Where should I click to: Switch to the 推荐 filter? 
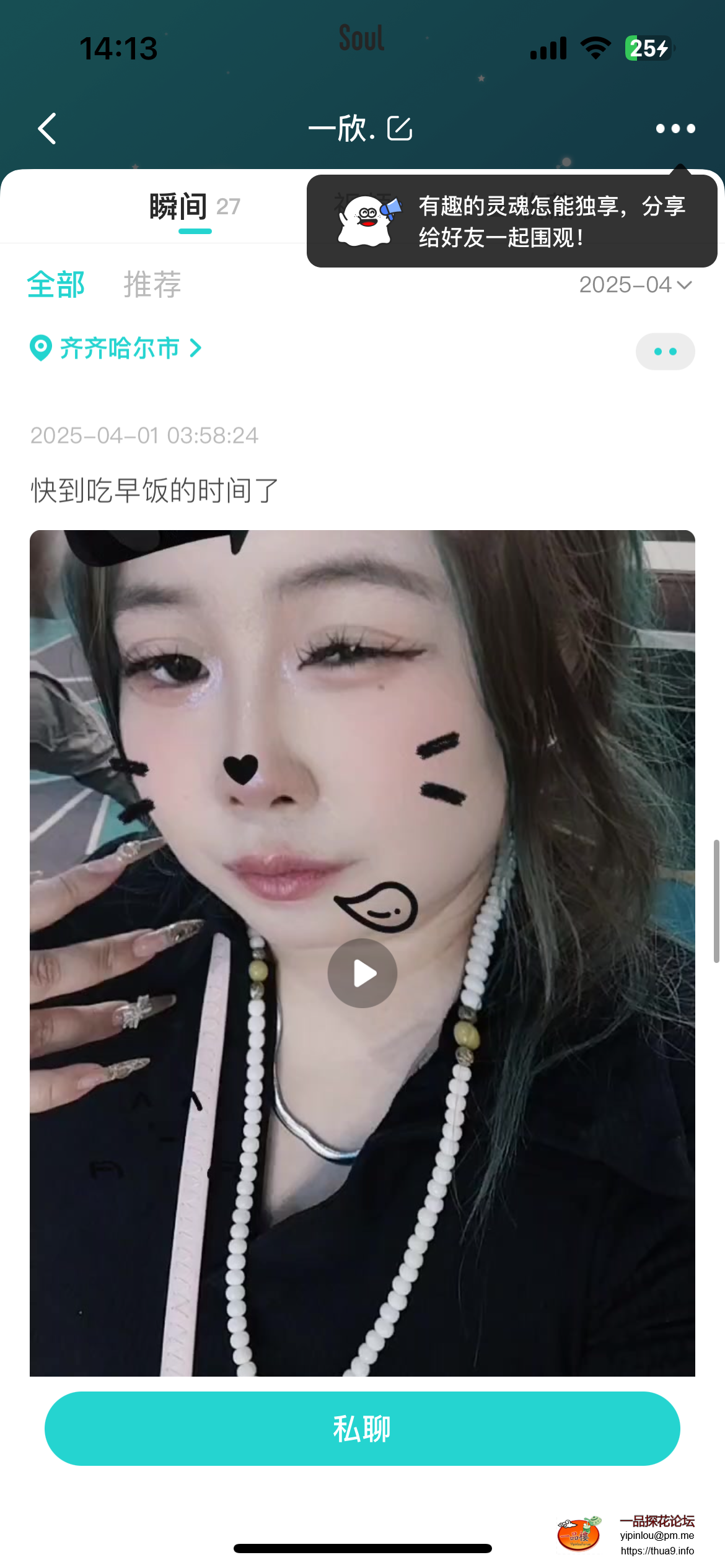click(152, 285)
